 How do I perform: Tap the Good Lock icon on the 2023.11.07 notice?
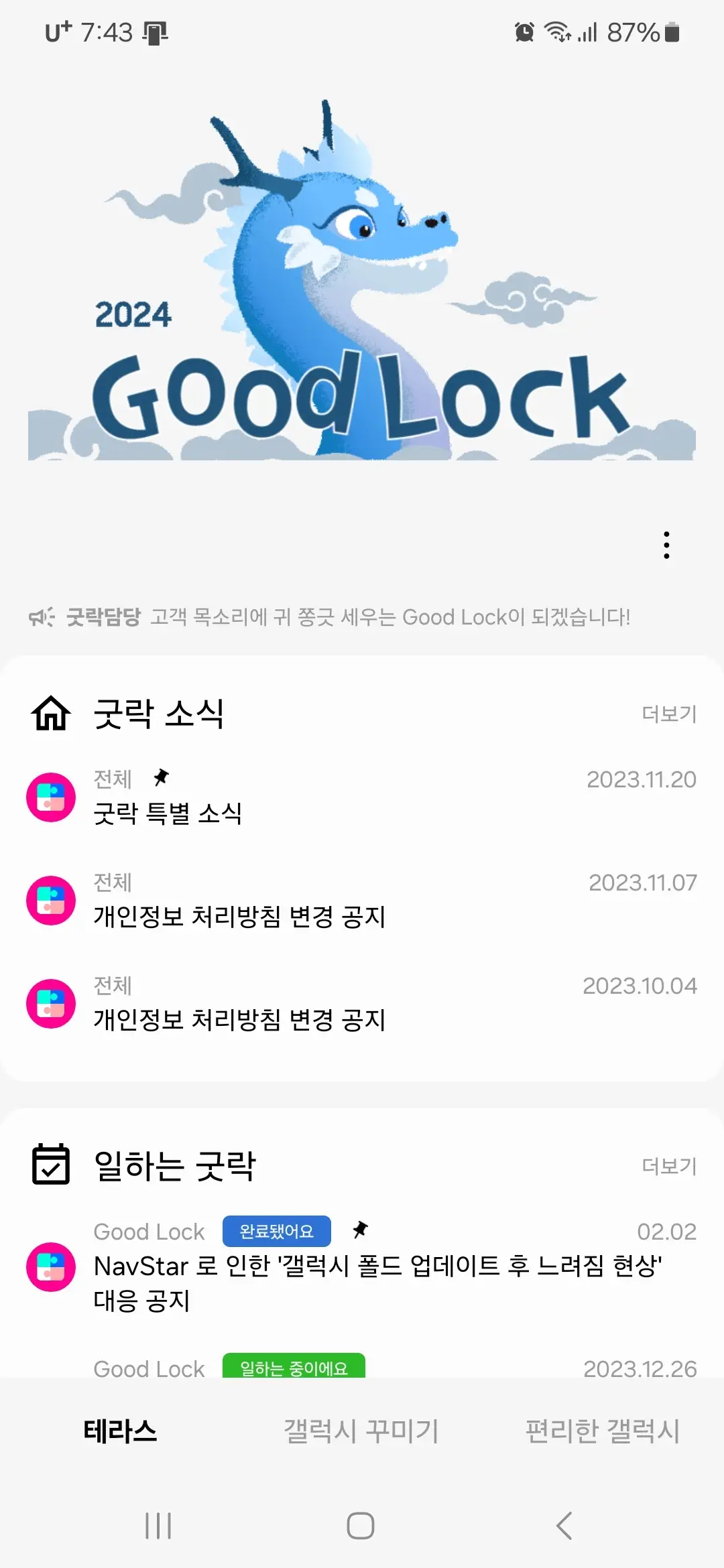[x=50, y=900]
